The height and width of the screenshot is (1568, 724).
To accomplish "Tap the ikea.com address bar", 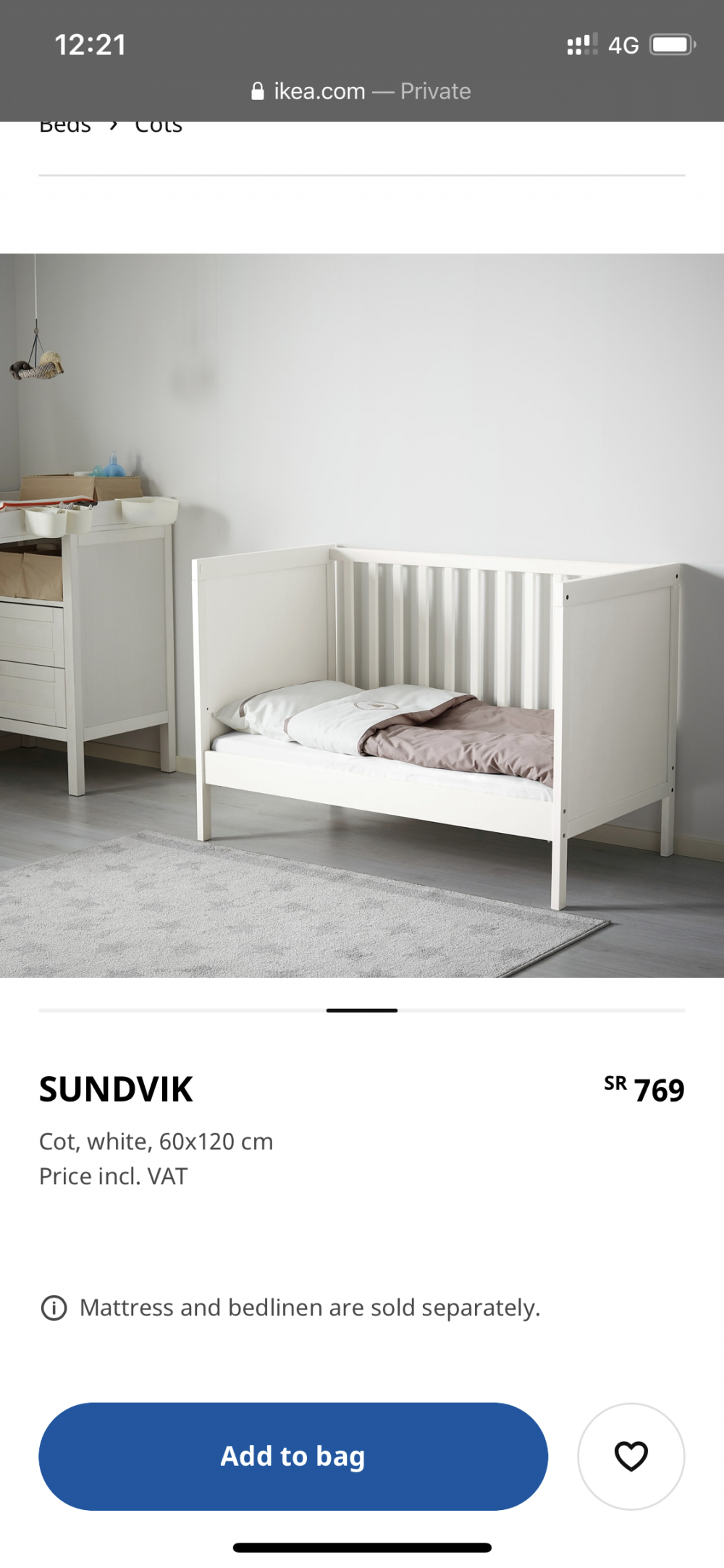I will 361,91.
